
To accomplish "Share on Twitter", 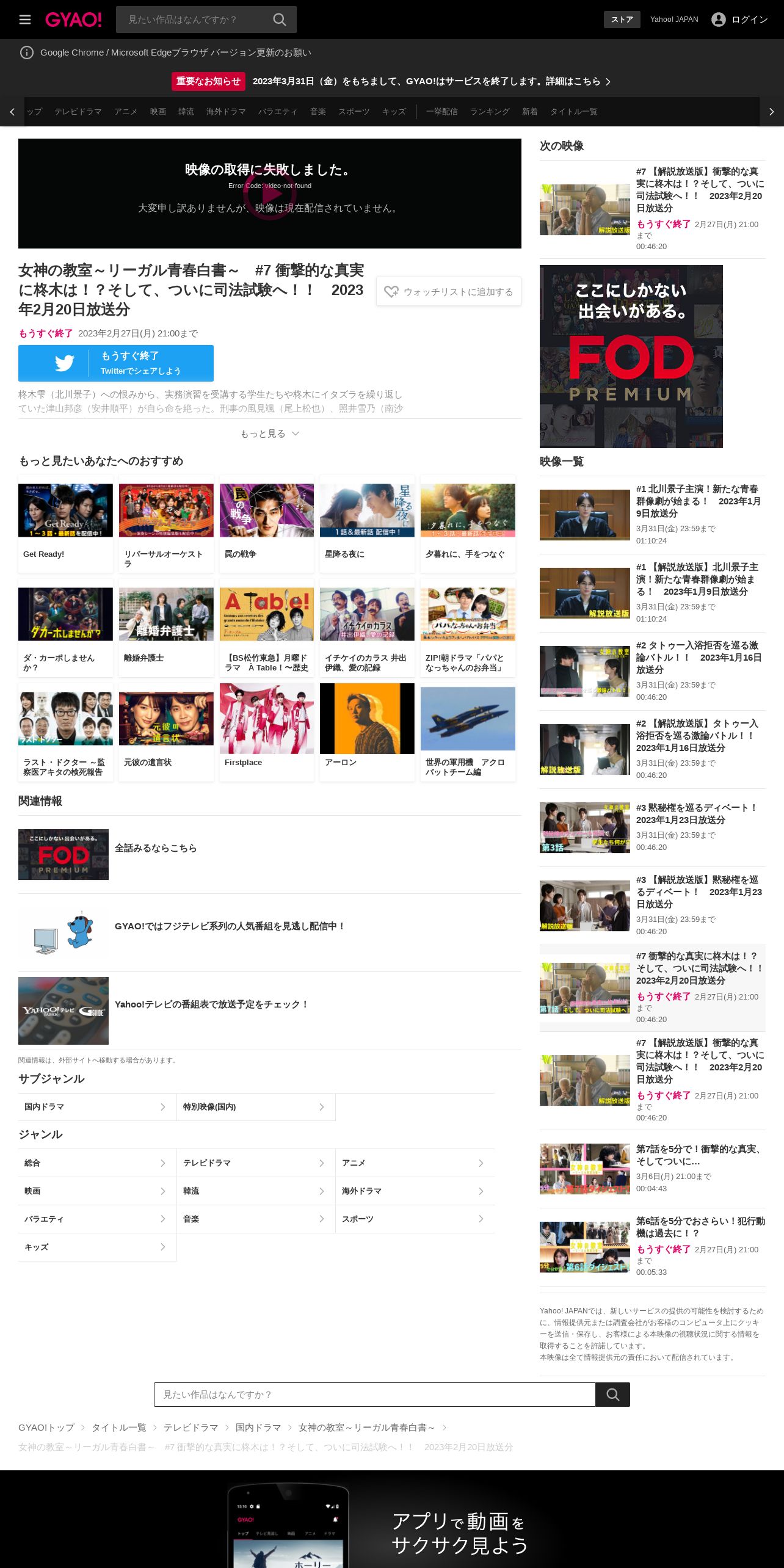I will 116,363.
